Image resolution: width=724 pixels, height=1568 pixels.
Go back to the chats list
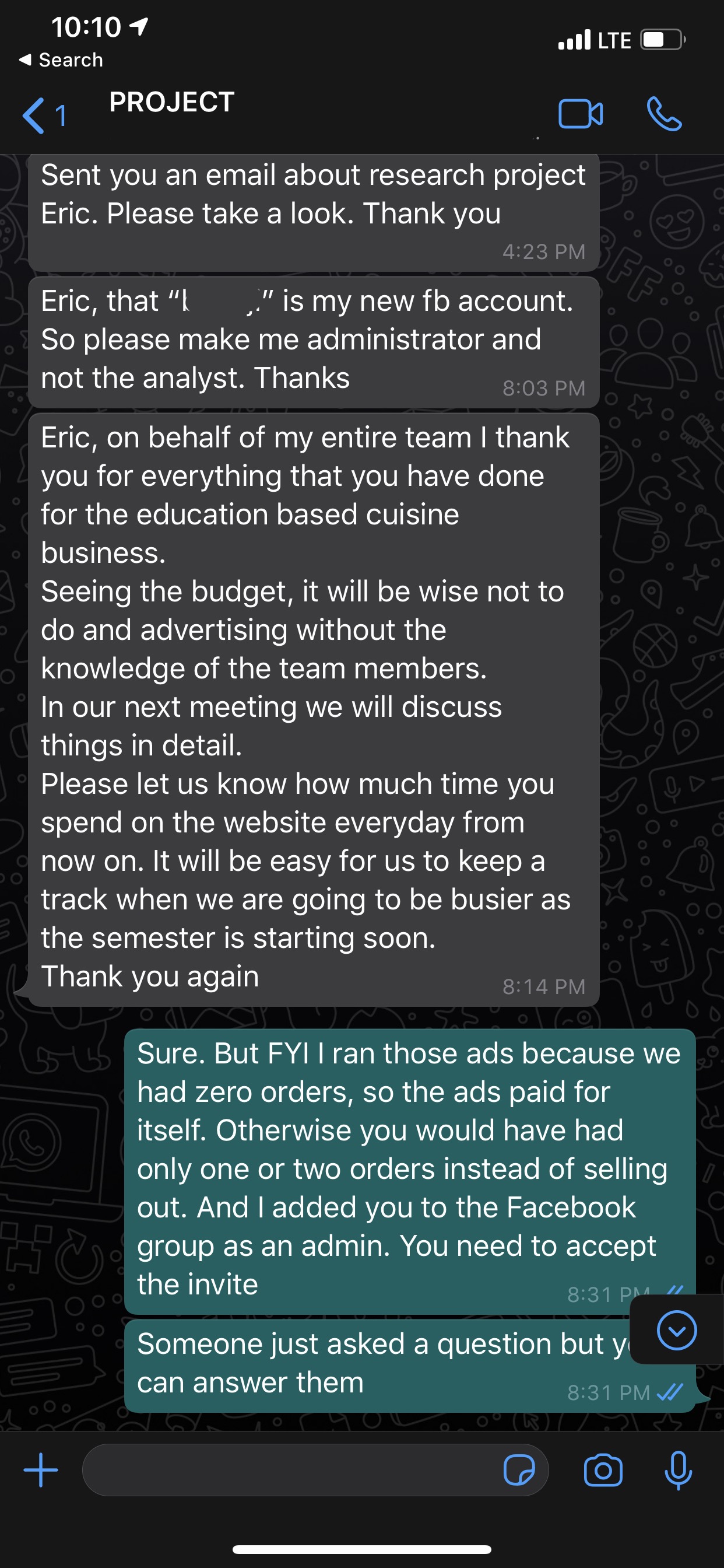43,115
